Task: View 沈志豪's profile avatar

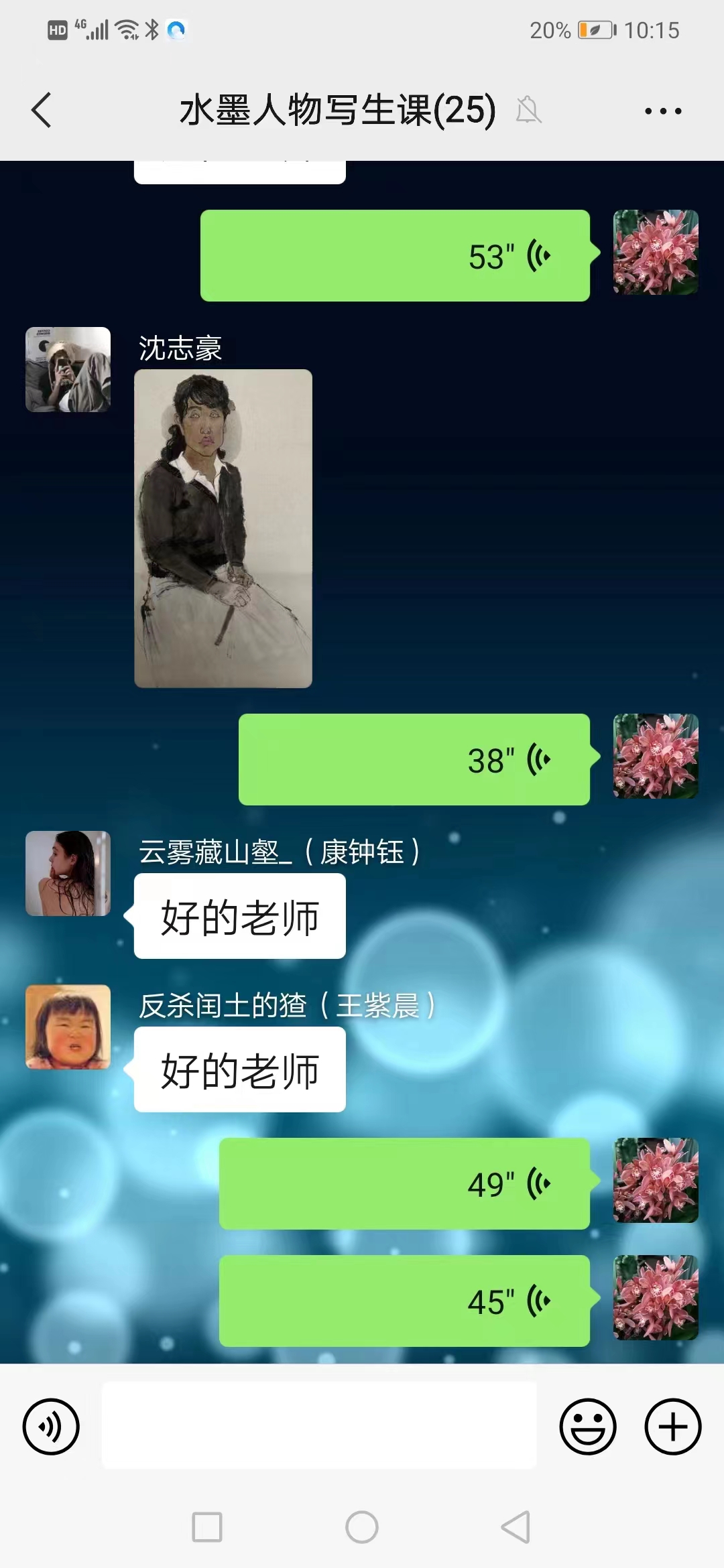Action: point(68,369)
